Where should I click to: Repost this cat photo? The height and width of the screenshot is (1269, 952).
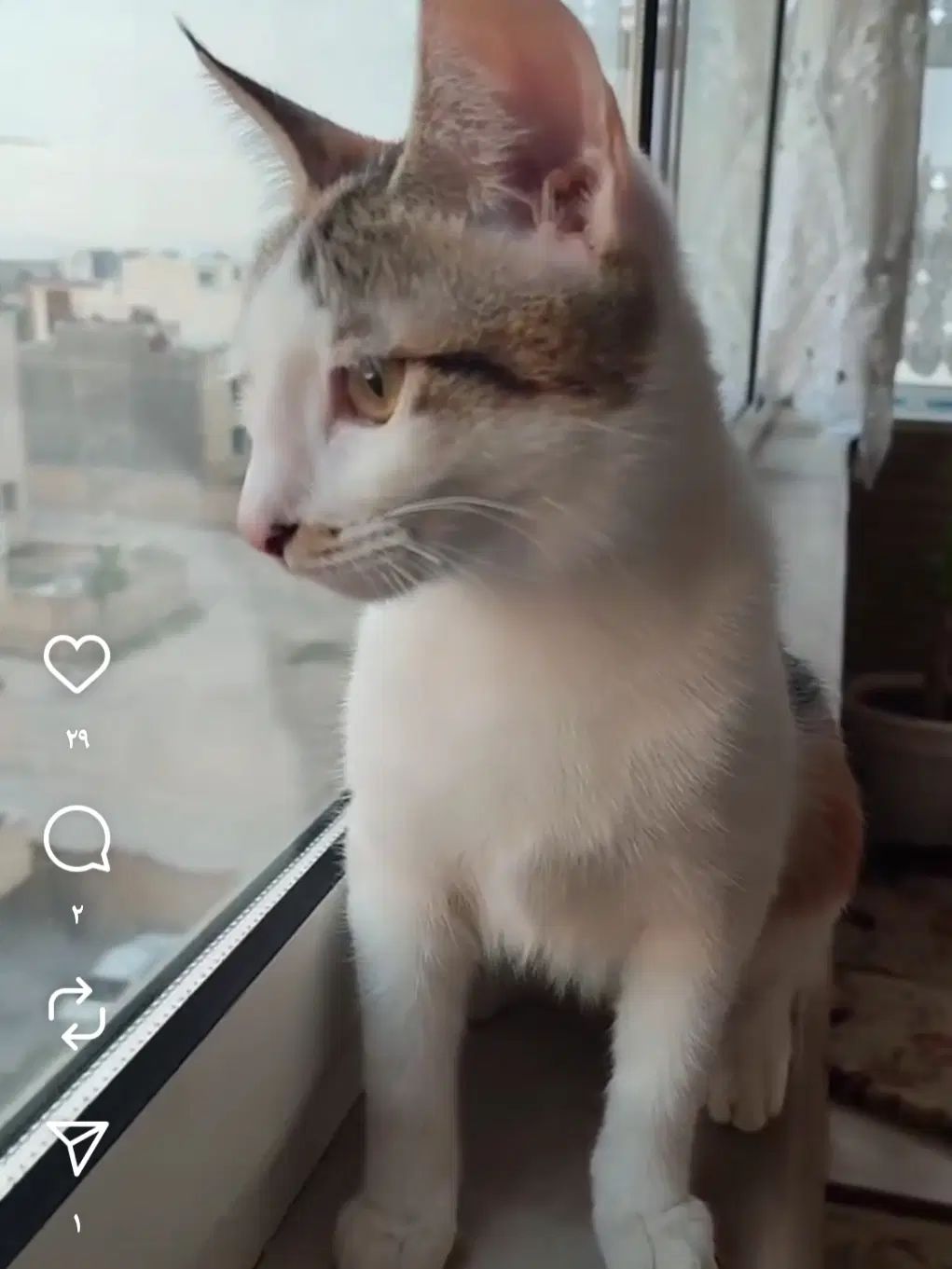76,1013
